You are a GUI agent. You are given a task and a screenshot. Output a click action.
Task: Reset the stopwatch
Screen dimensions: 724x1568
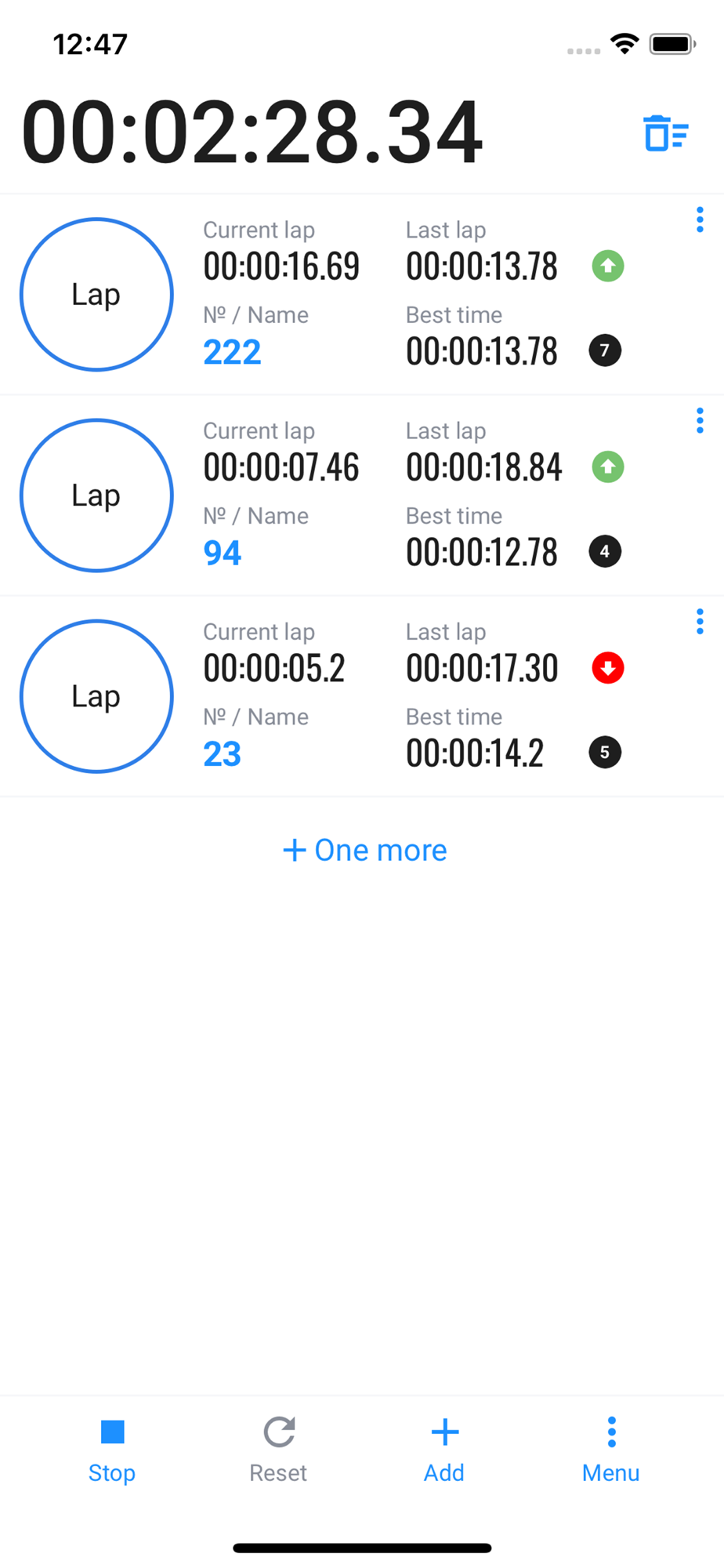[x=278, y=1451]
